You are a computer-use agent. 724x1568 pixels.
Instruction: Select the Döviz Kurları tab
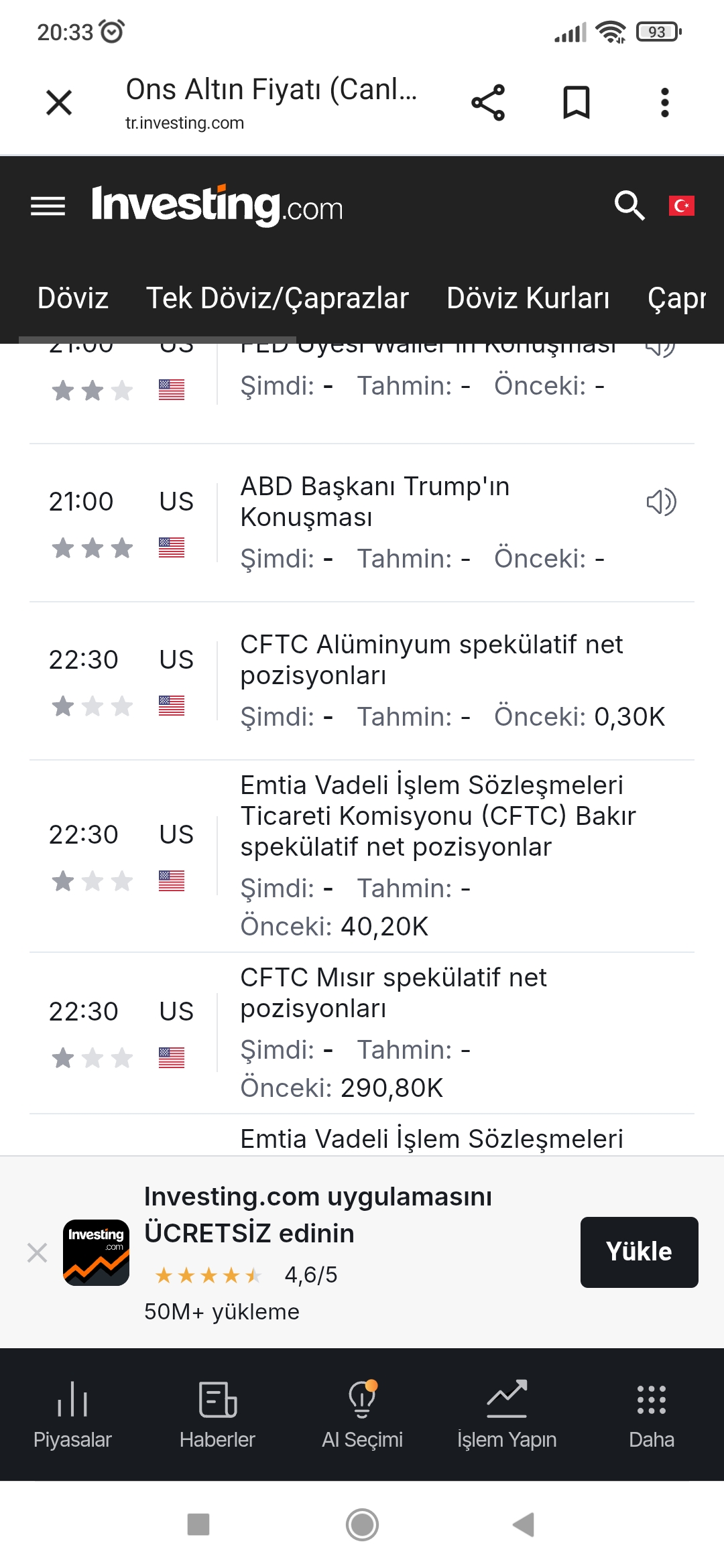tap(528, 298)
